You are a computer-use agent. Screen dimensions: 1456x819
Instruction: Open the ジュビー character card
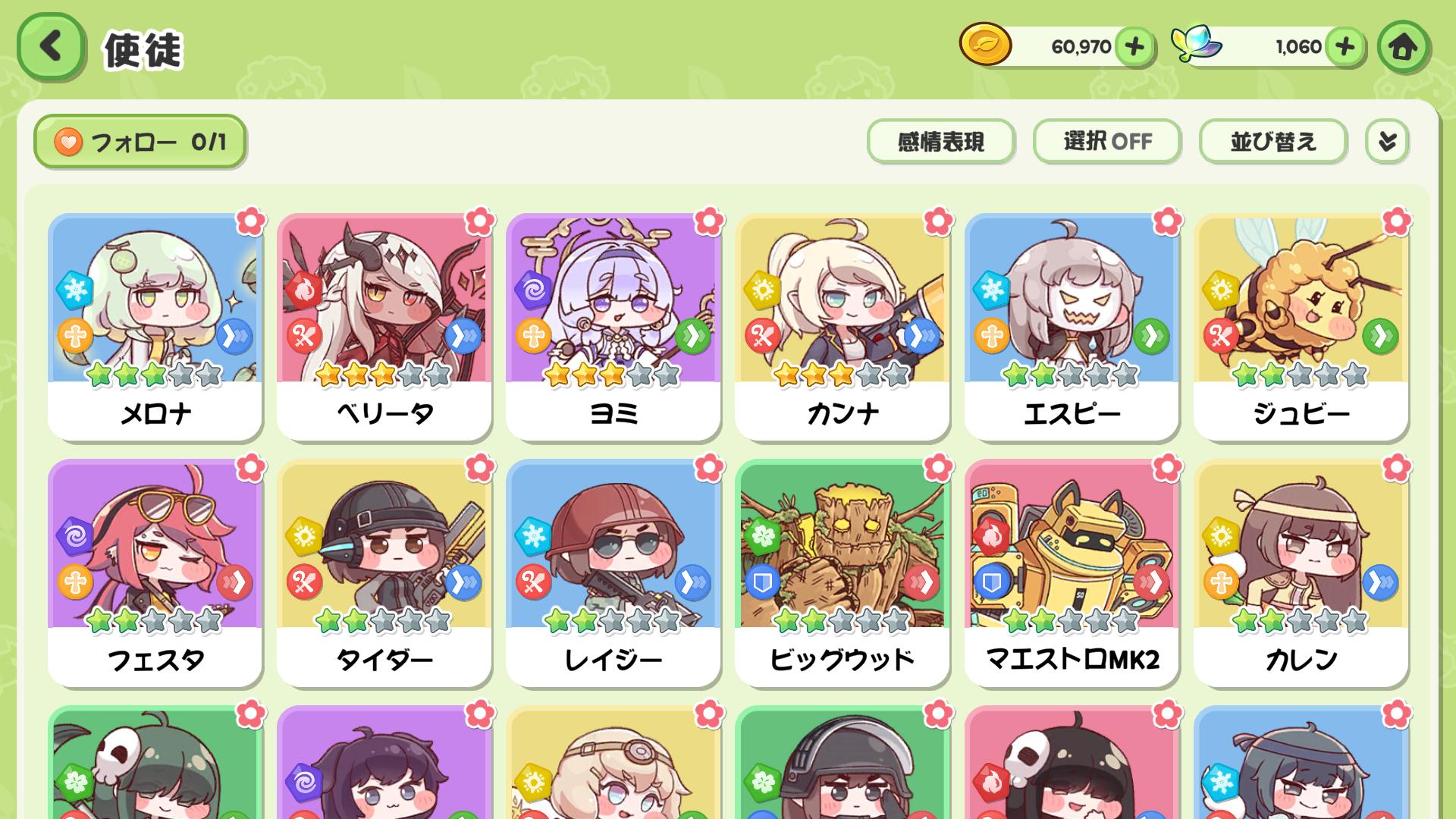pyautogui.click(x=1301, y=326)
